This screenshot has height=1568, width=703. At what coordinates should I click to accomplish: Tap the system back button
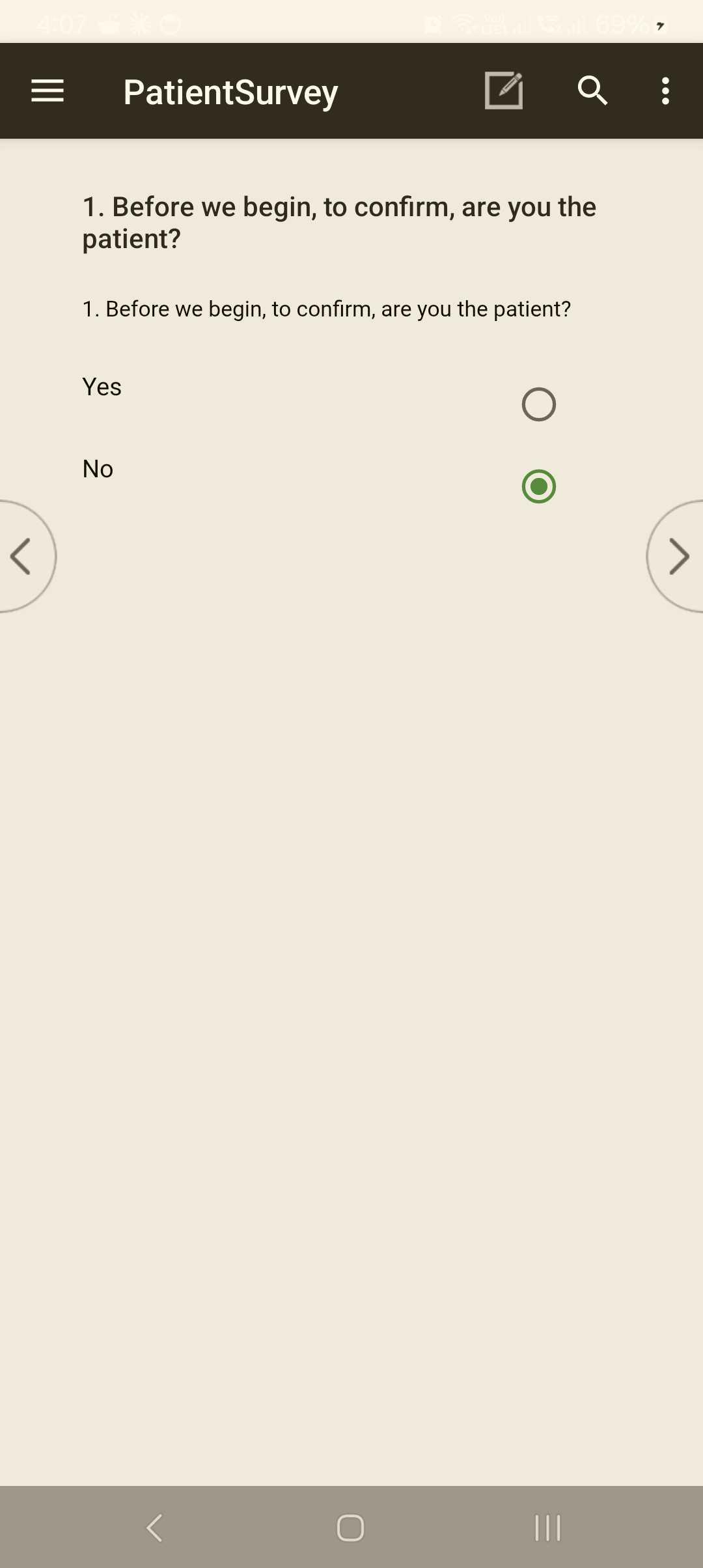click(x=155, y=1528)
